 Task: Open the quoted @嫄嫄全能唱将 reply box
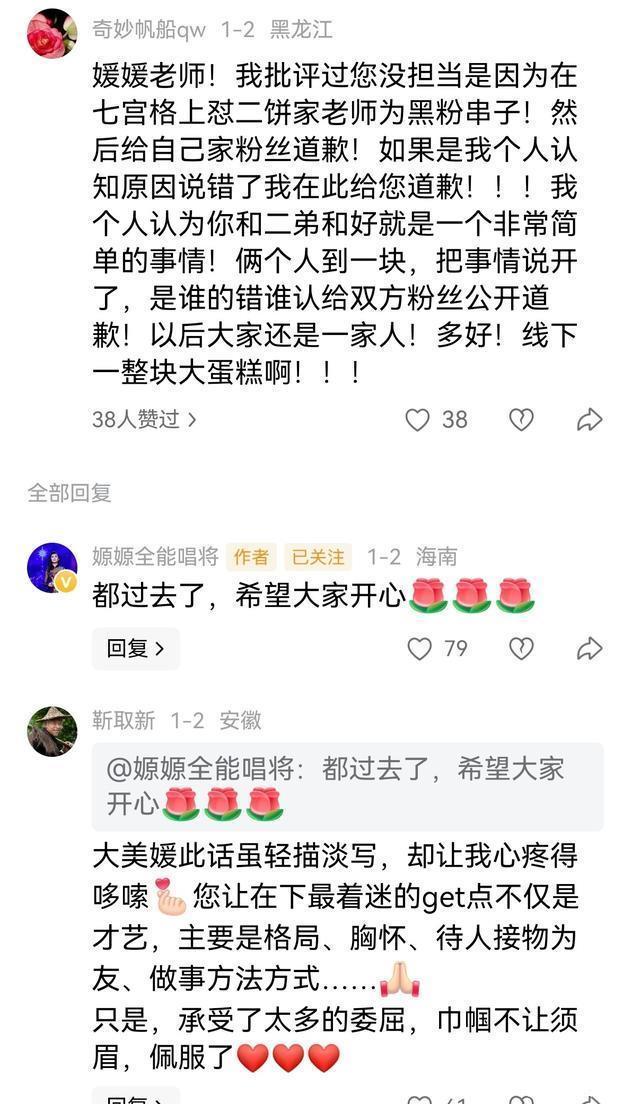[x=347, y=786]
